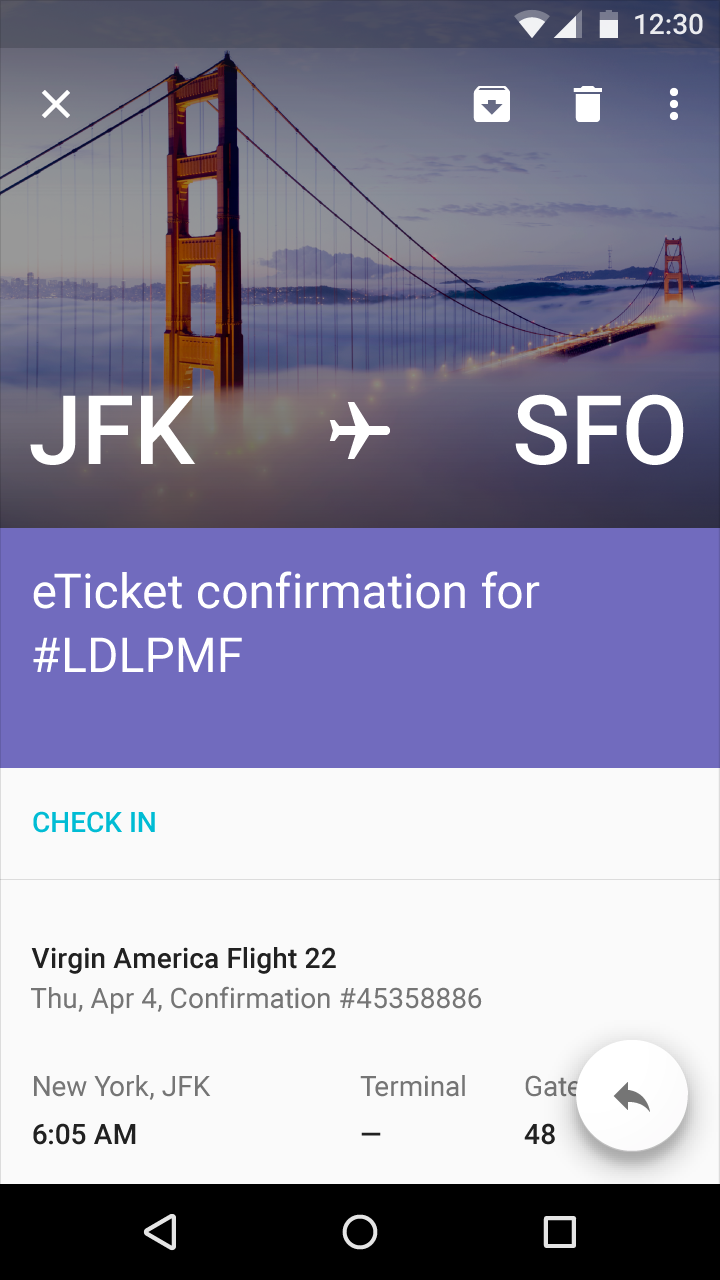
Task: Archive this email
Action: click(x=492, y=104)
